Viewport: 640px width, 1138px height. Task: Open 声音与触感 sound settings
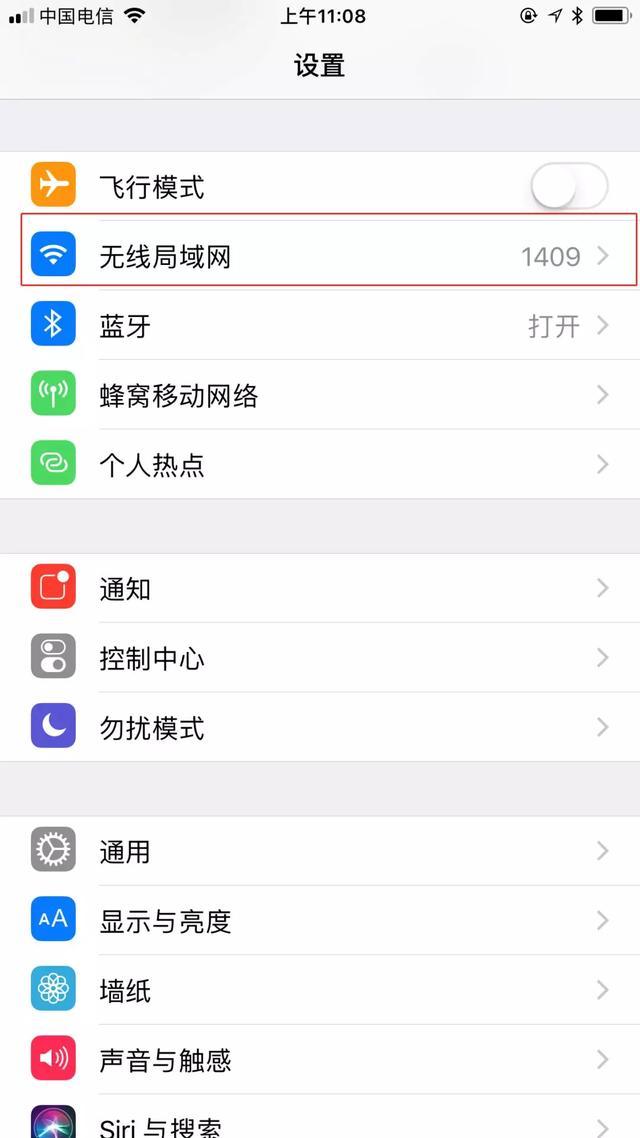pos(320,1059)
